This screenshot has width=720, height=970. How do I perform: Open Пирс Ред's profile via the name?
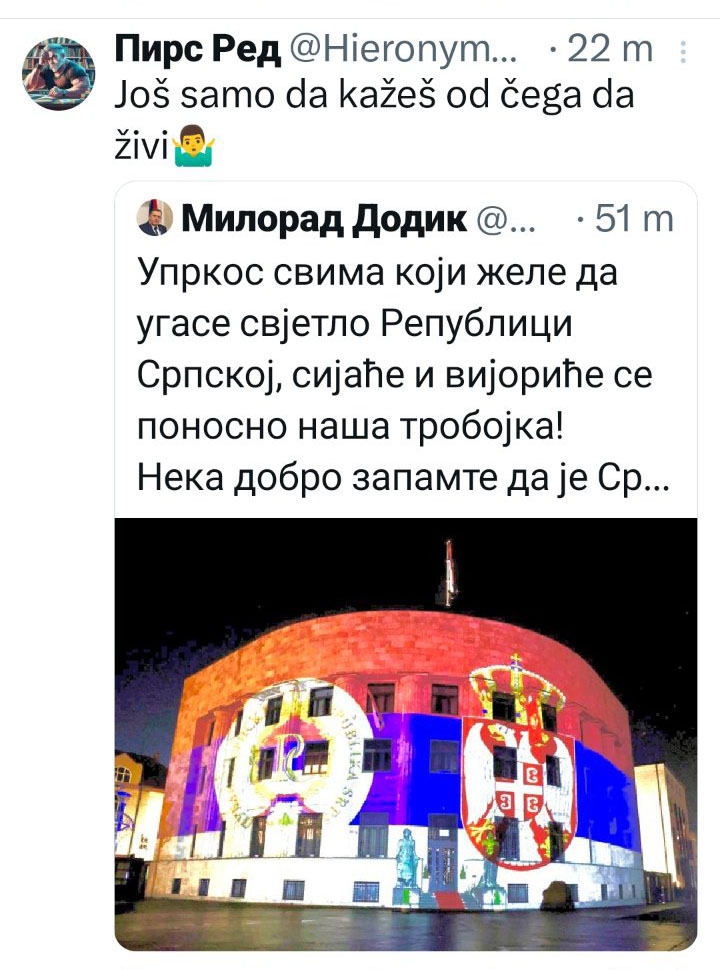click(x=197, y=47)
